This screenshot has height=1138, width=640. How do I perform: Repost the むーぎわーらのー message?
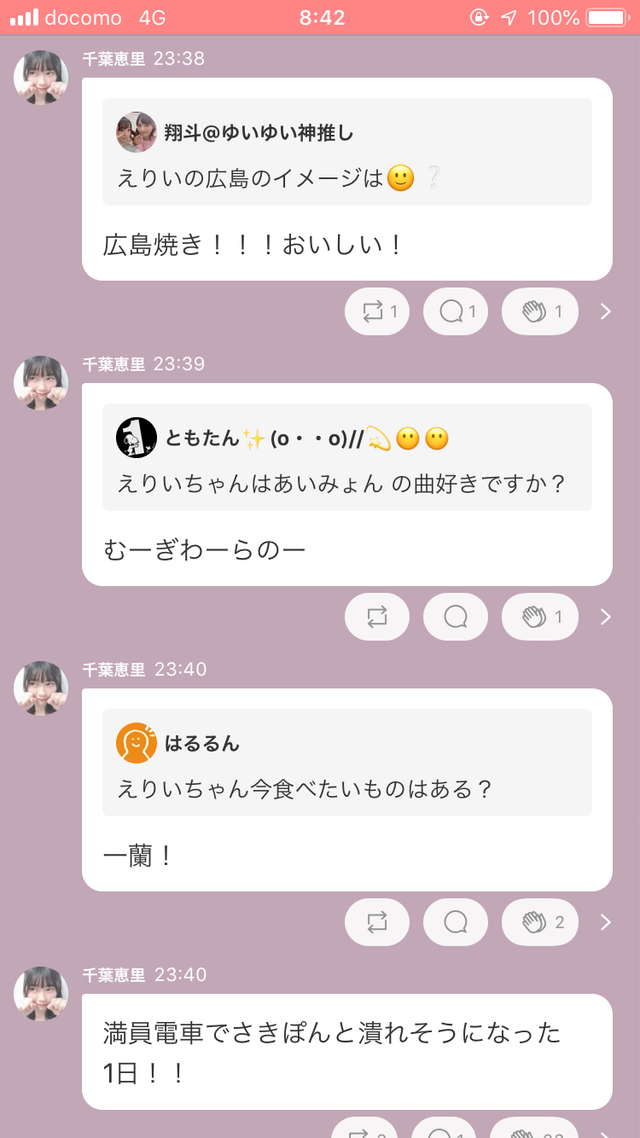(x=377, y=617)
